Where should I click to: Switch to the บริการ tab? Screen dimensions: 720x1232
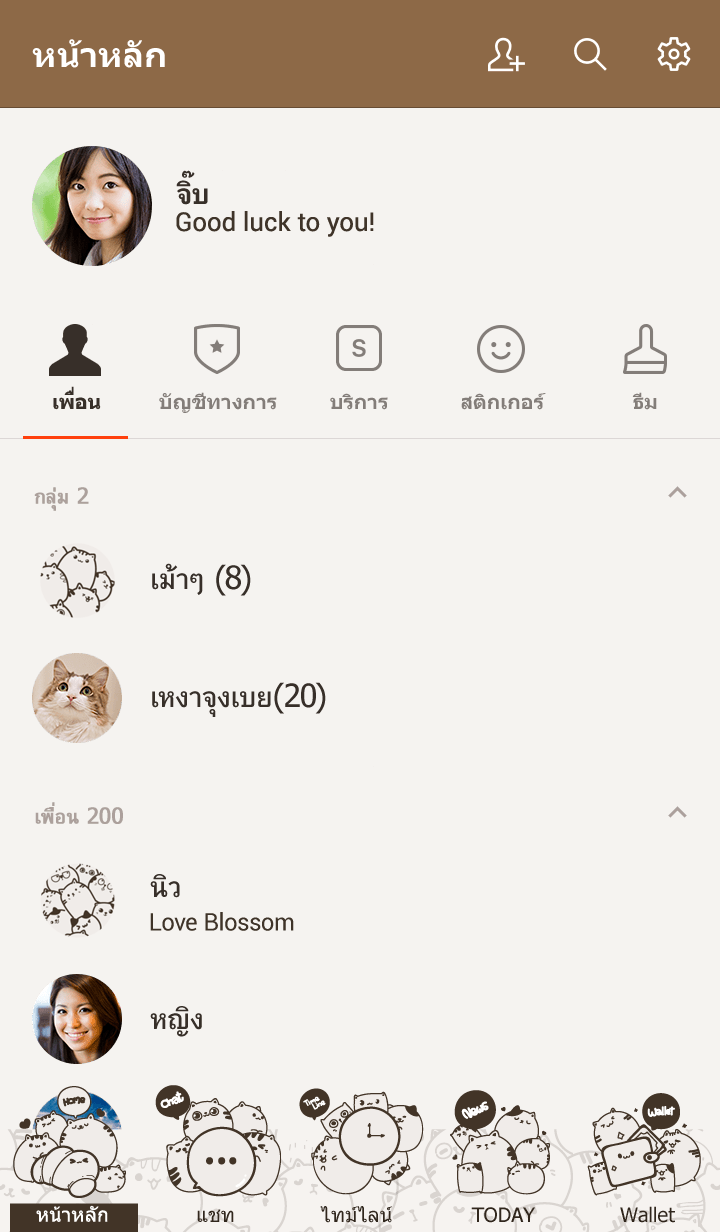pos(359,372)
